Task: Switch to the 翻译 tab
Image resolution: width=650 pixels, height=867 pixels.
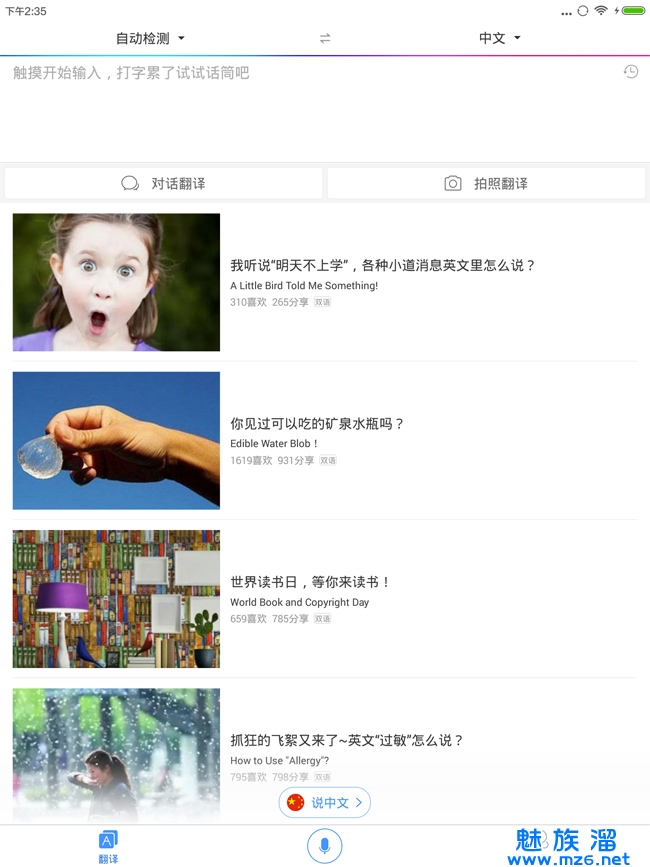Action: pos(108,846)
